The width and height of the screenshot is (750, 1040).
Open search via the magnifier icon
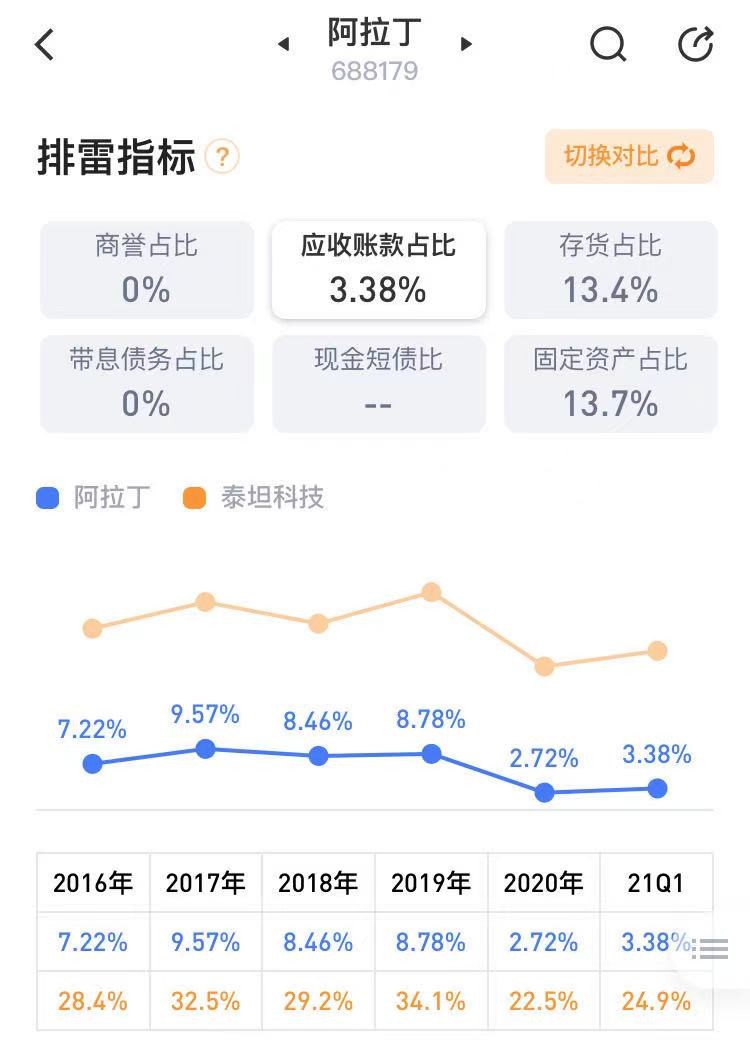tap(608, 44)
